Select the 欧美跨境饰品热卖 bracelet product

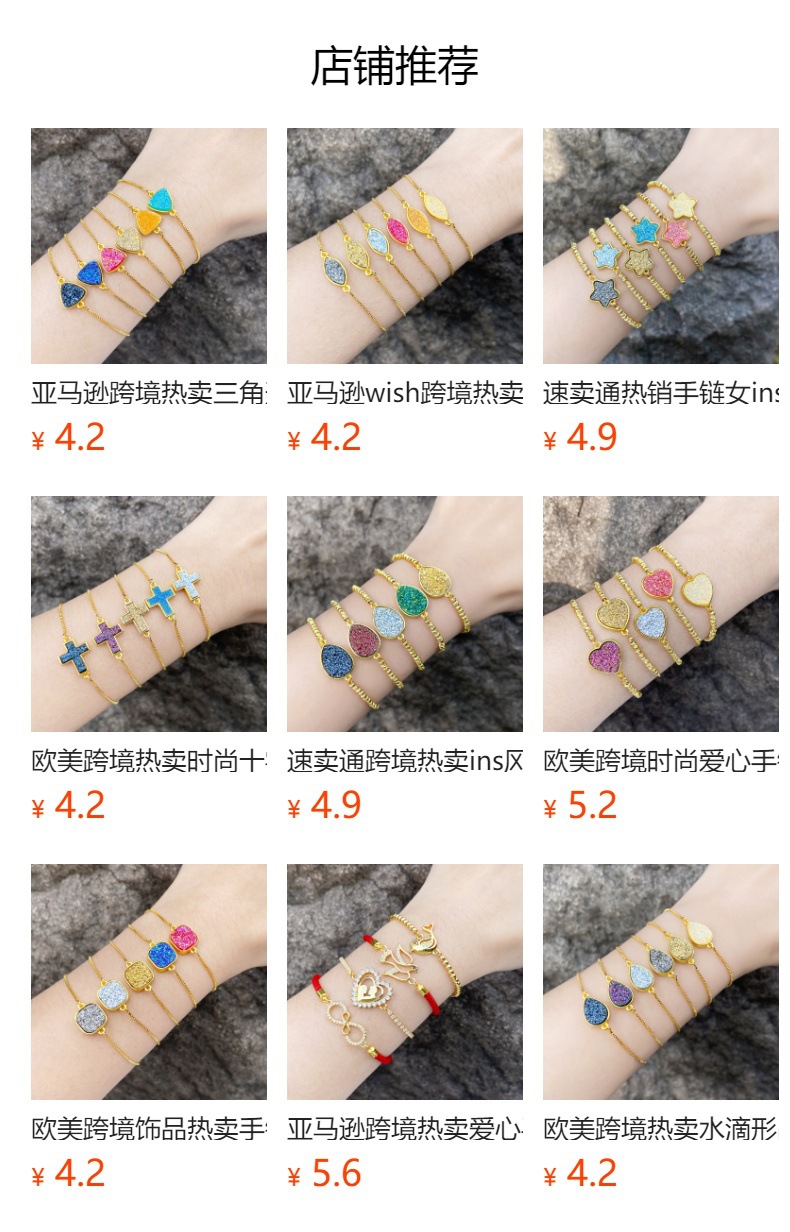pos(148,982)
